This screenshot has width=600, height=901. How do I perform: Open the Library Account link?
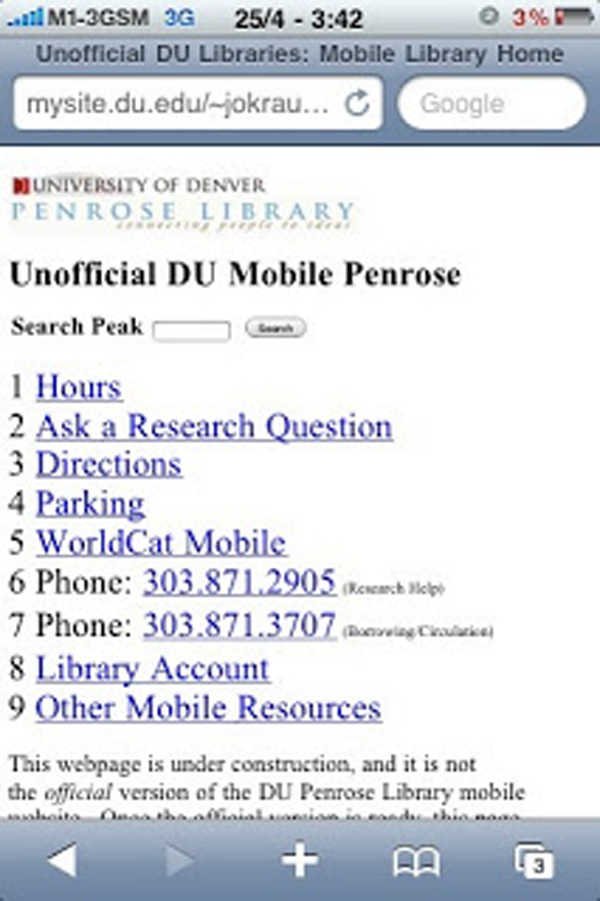152,668
